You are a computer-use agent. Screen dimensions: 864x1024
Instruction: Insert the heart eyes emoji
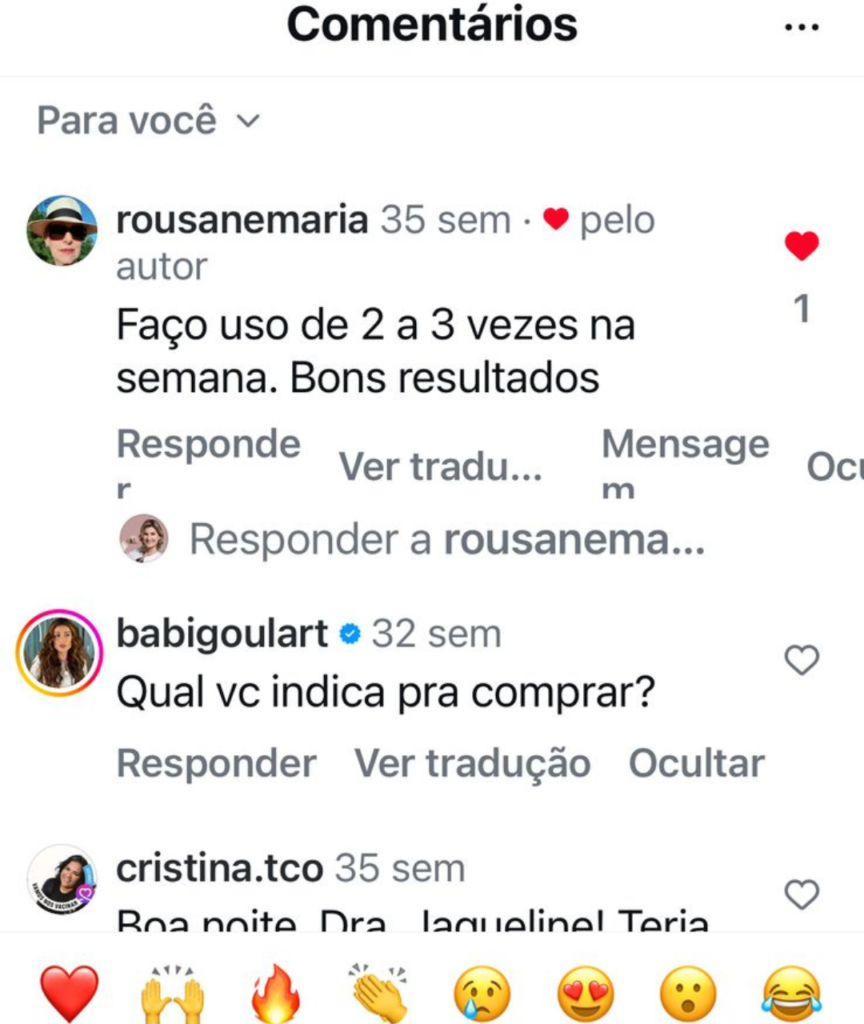[x=585, y=992]
